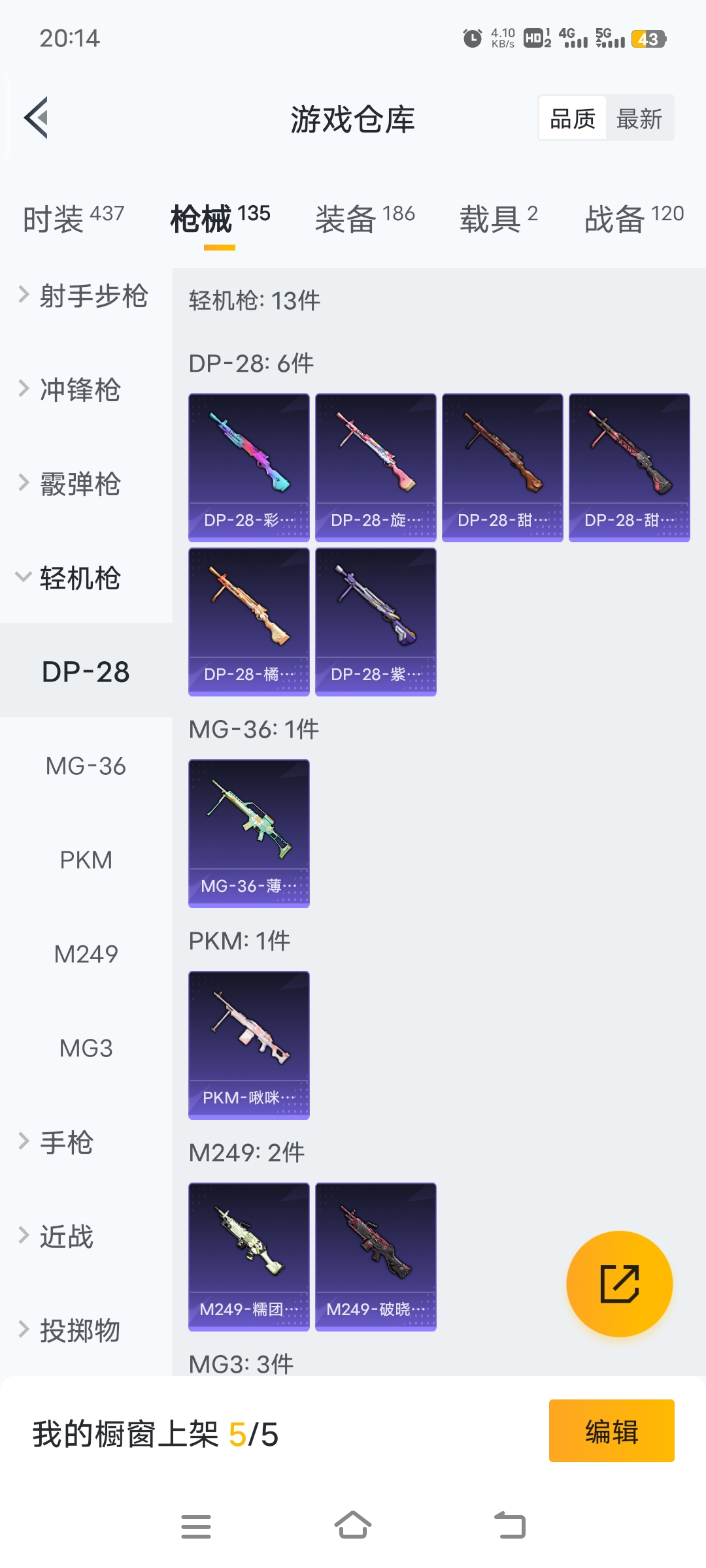Sort by 品质 (quality)
Viewport: 706px width, 1568px height.
click(x=573, y=119)
